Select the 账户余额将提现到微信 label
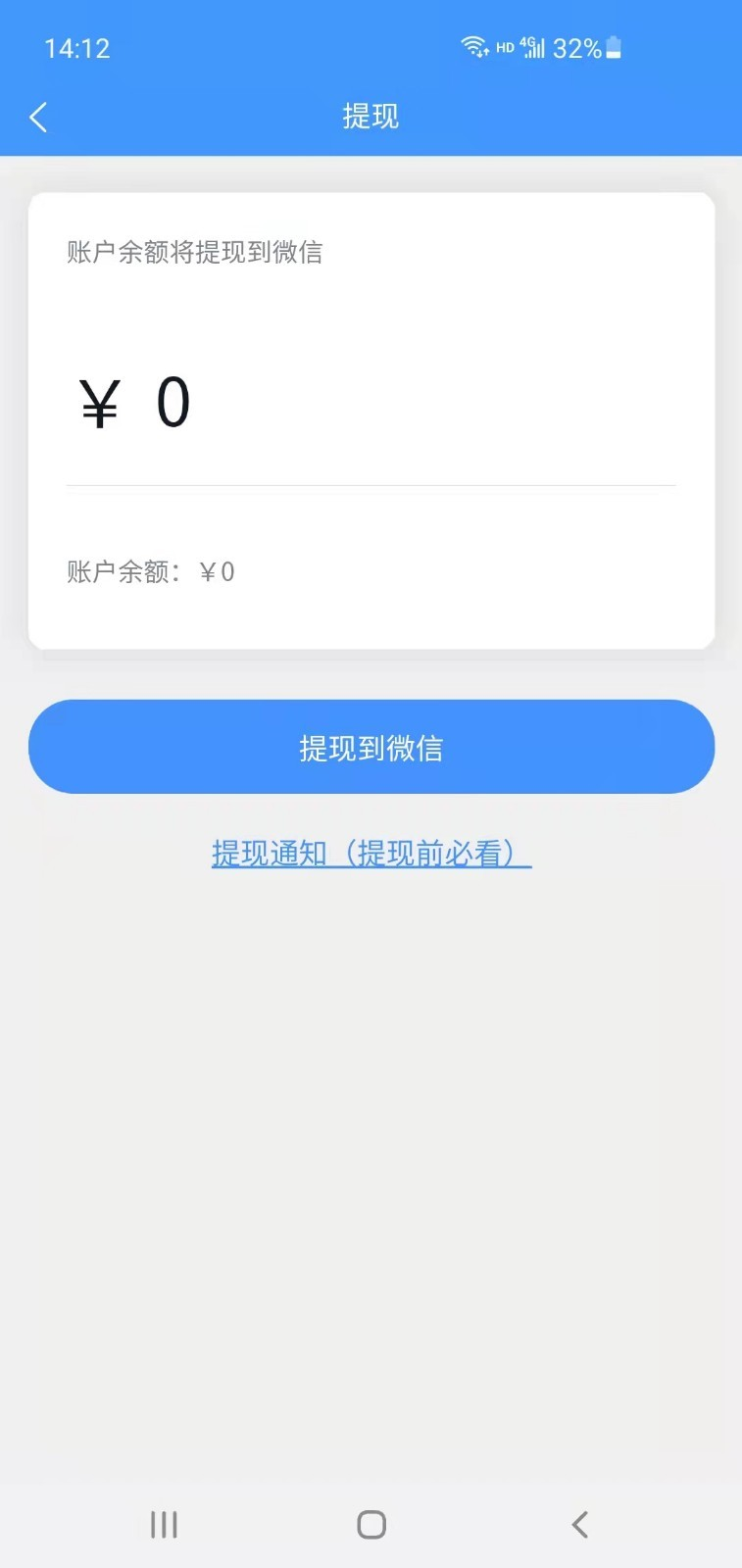This screenshot has width=742, height=1568. point(192,253)
